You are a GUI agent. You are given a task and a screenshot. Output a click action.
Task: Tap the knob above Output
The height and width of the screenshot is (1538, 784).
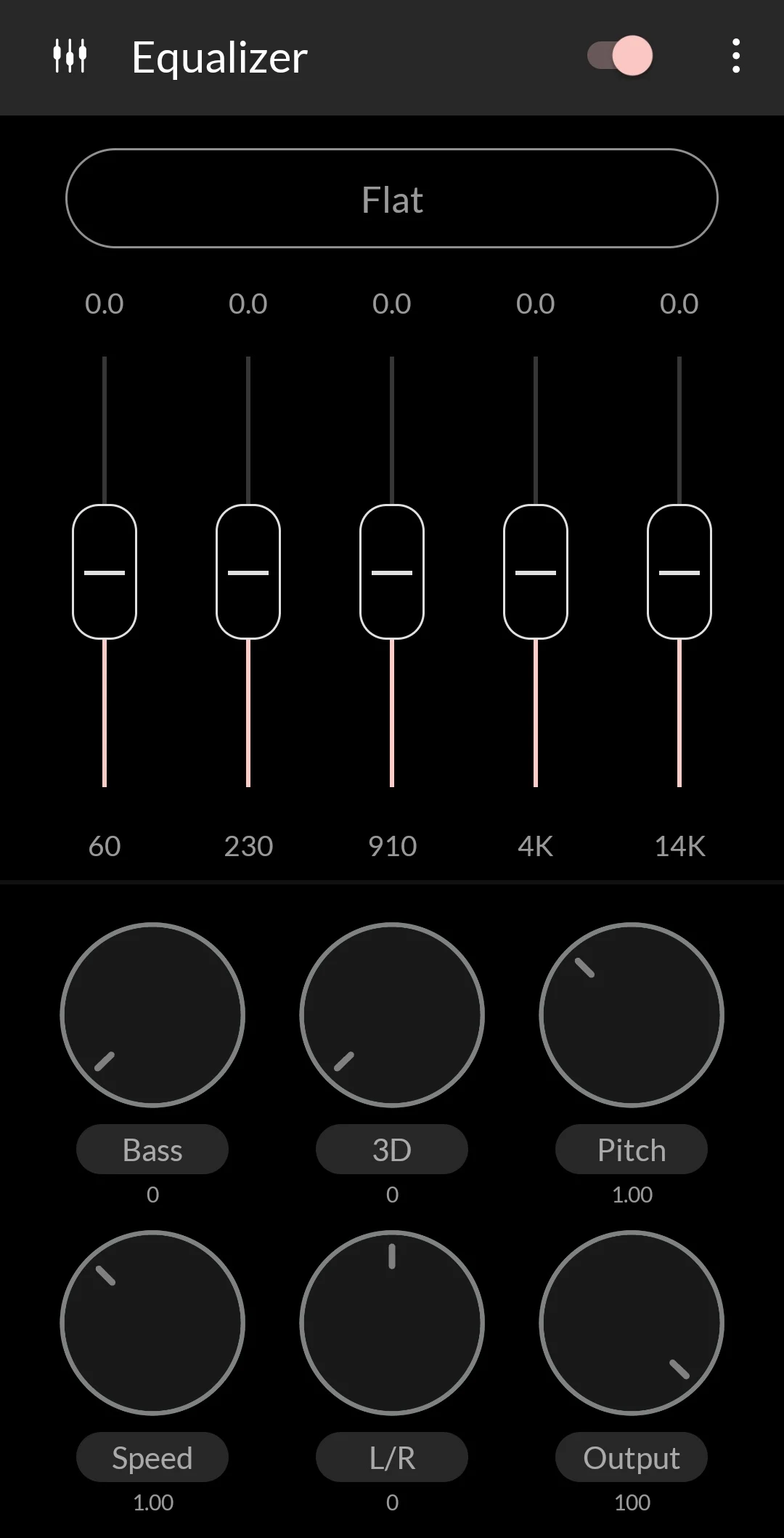pyautogui.click(x=632, y=1323)
